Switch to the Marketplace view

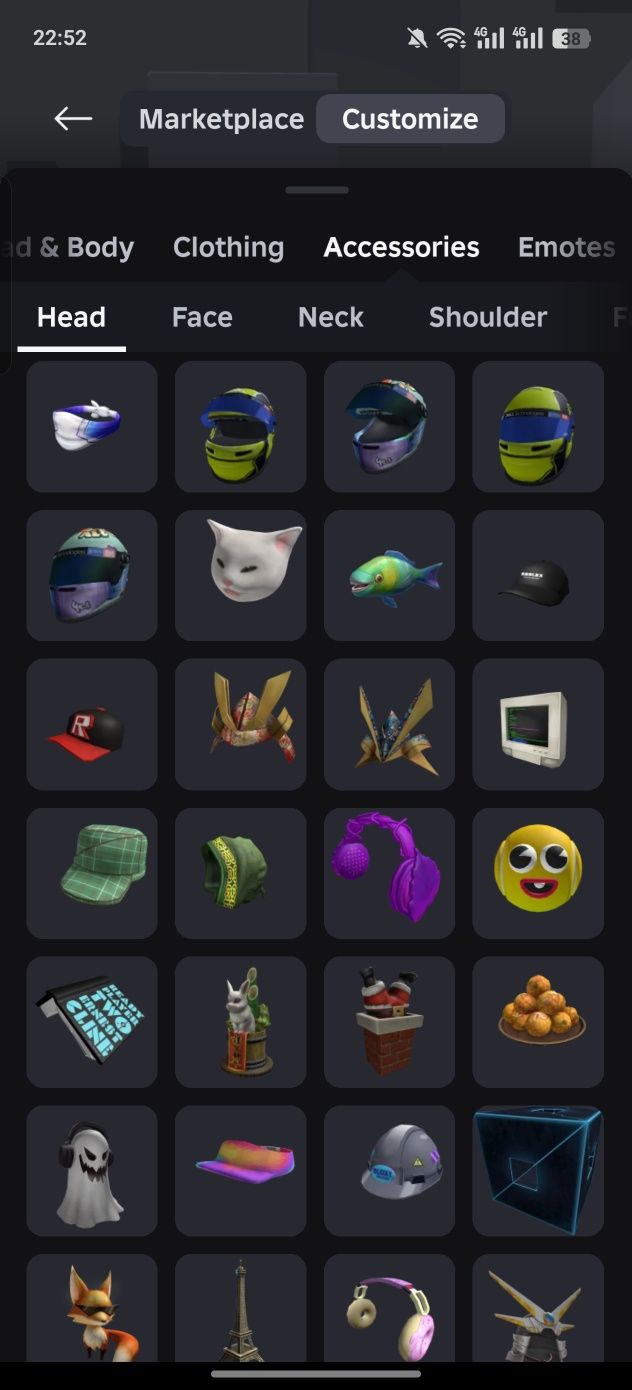(x=221, y=119)
